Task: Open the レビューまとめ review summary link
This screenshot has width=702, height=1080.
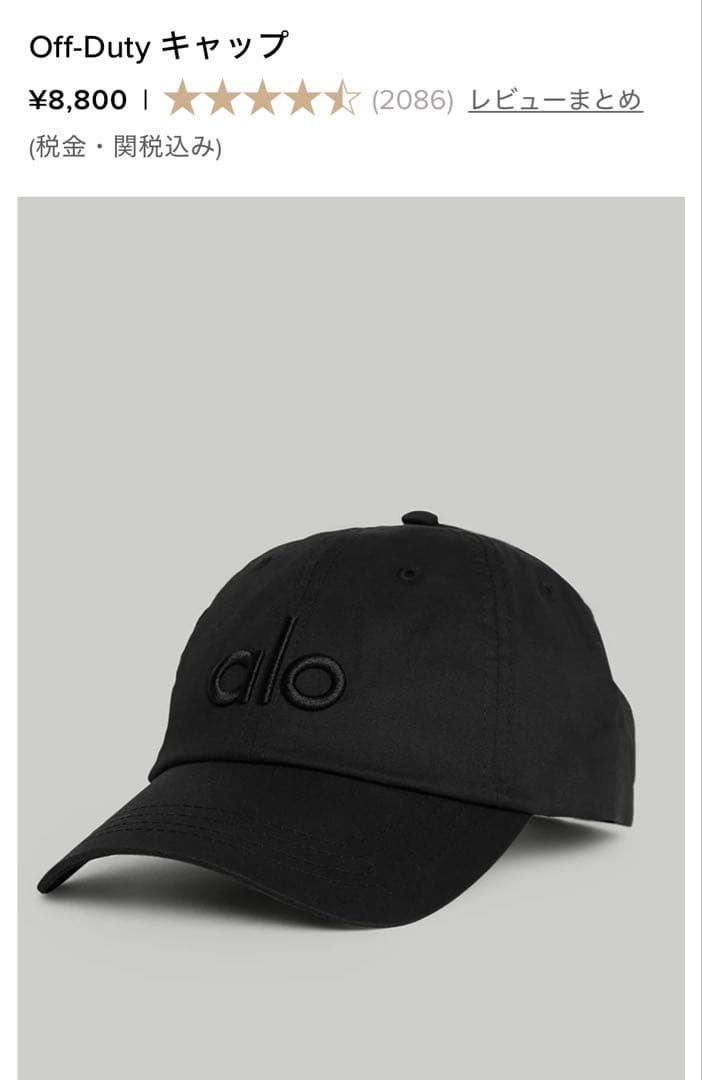Action: pos(555,100)
